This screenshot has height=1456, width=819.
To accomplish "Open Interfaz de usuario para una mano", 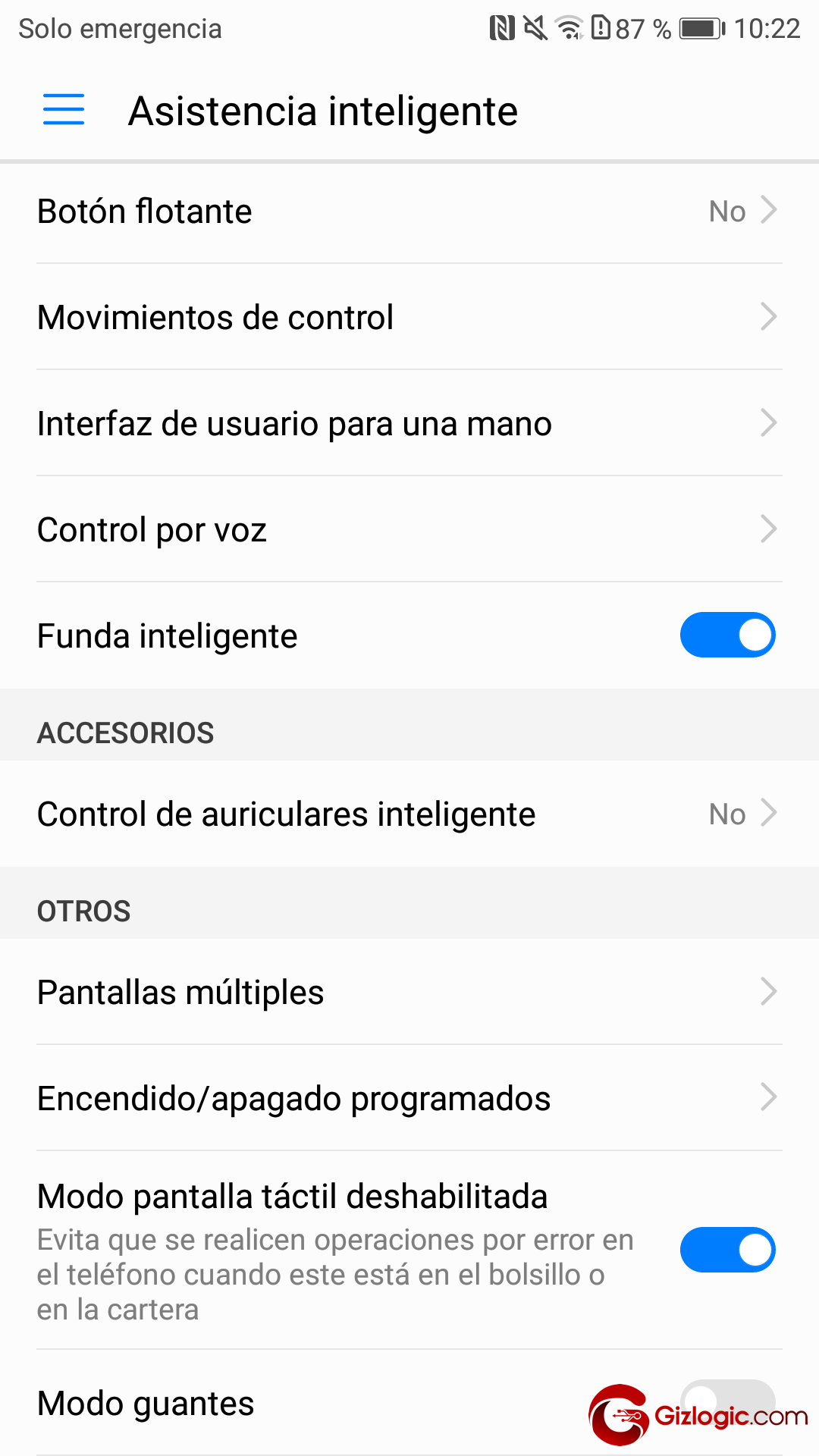I will click(409, 424).
